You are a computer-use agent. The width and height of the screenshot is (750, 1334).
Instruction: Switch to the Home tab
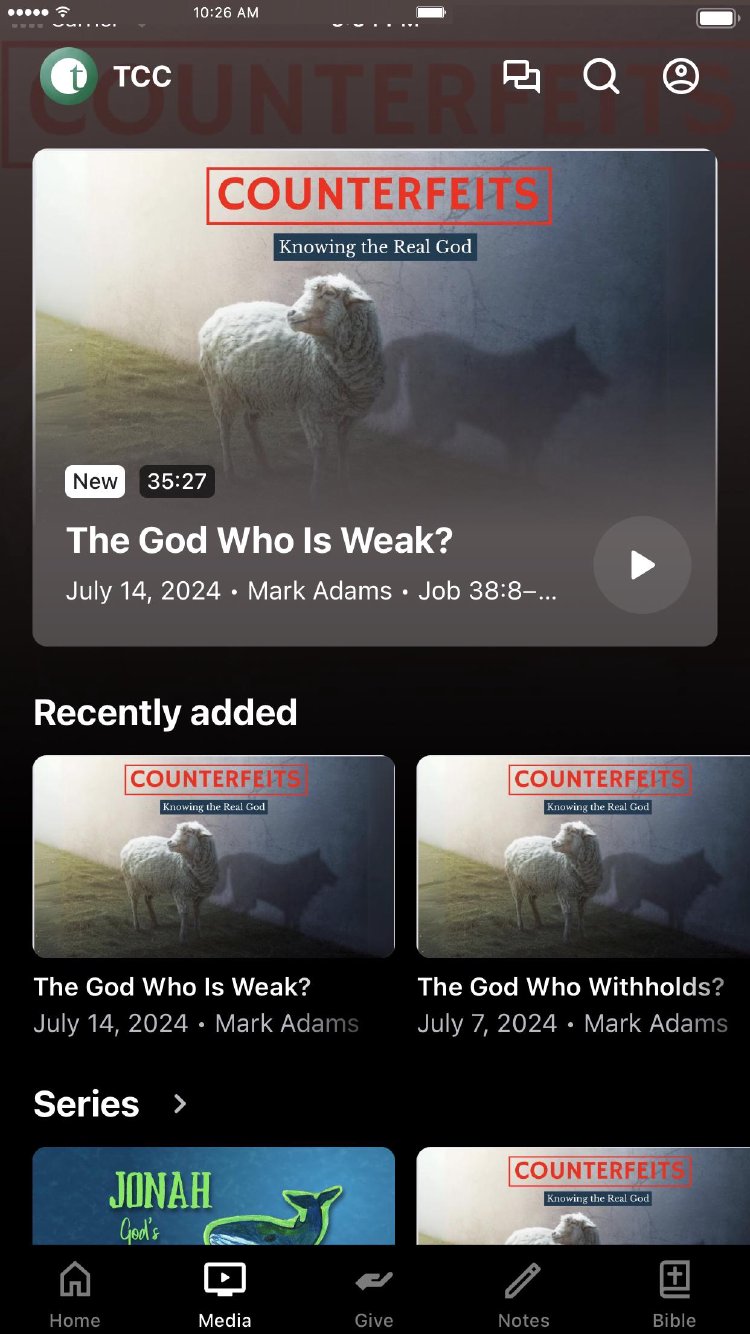(x=75, y=1294)
